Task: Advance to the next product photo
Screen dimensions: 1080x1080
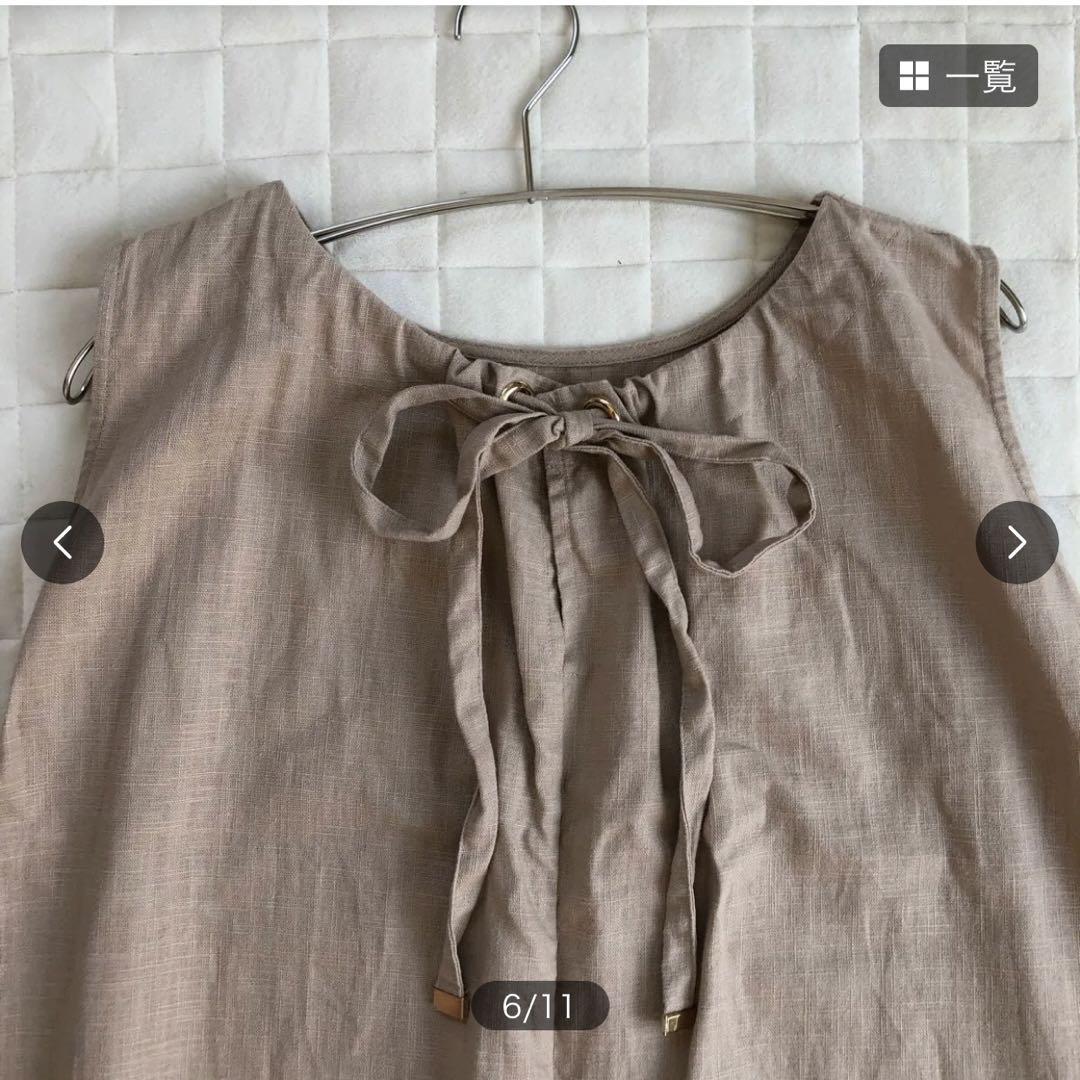Action: (x=1016, y=543)
